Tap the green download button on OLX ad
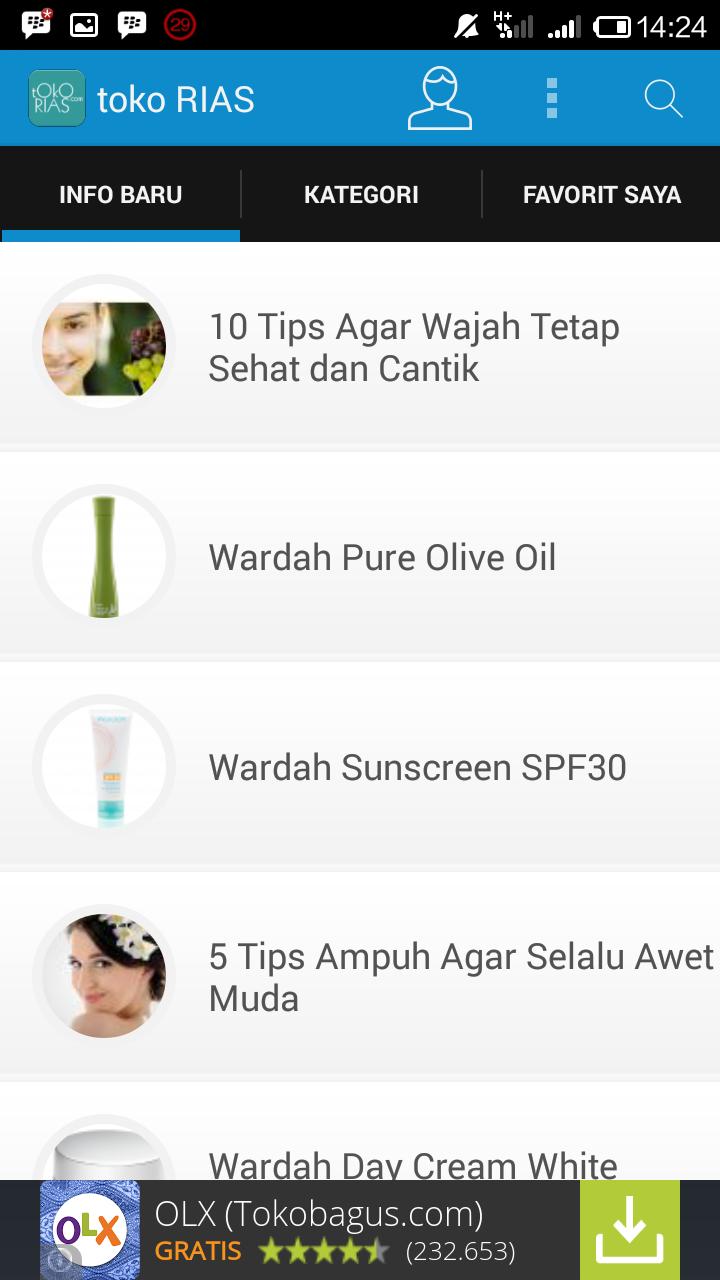The image size is (720, 1280). click(x=629, y=1230)
